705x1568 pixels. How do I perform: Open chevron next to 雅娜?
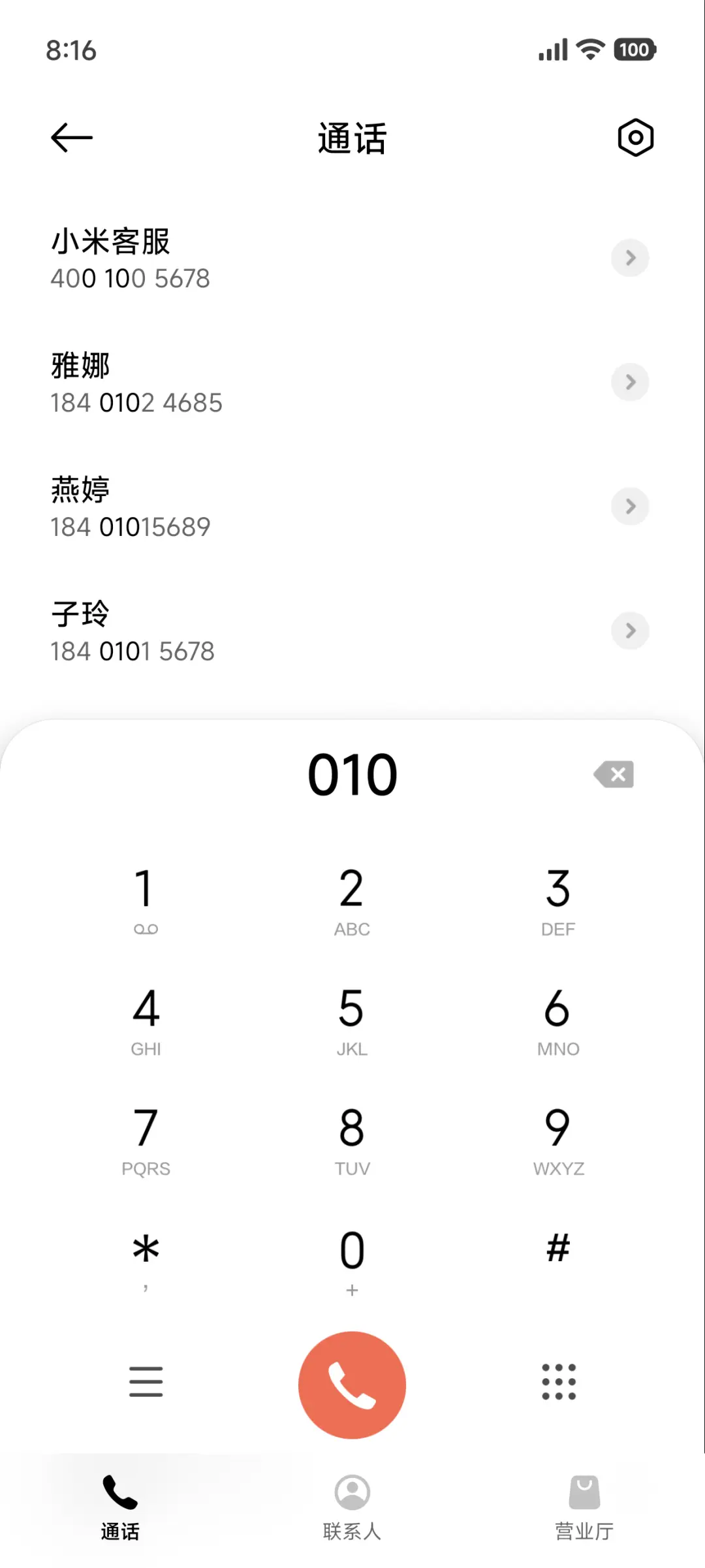tap(629, 382)
